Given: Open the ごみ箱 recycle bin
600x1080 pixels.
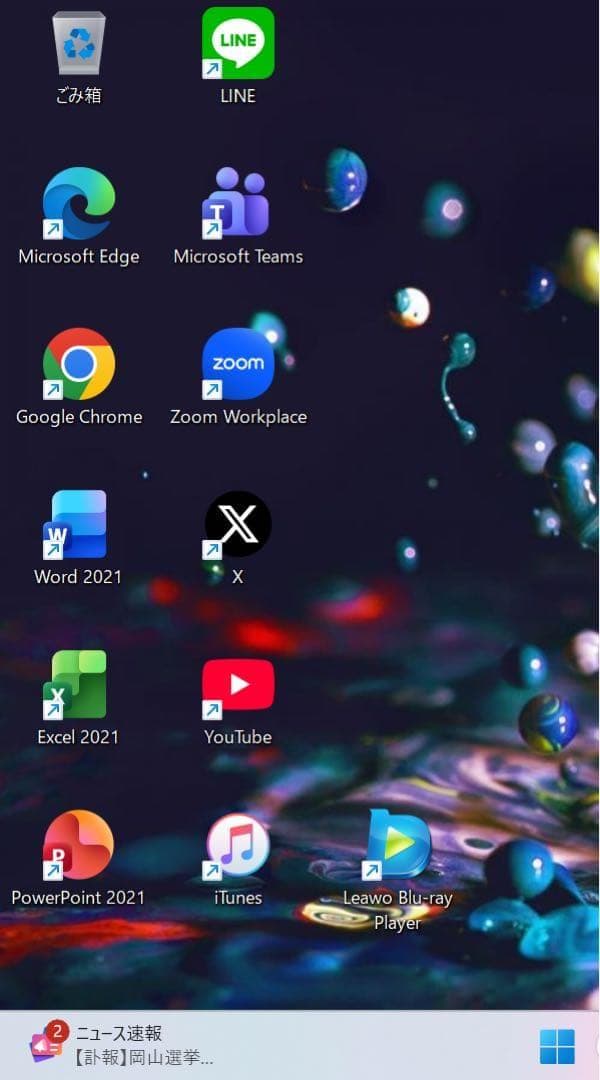Looking at the screenshot, I should point(78,45).
